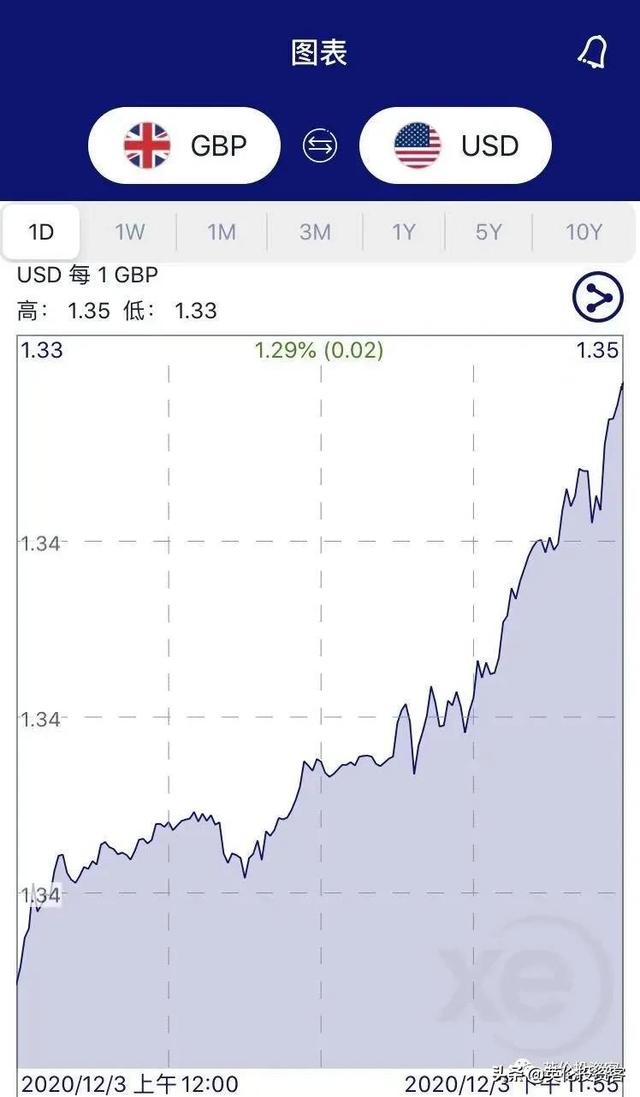640x1097 pixels.
Task: Swap GBP and USD currencies
Action: [320, 146]
